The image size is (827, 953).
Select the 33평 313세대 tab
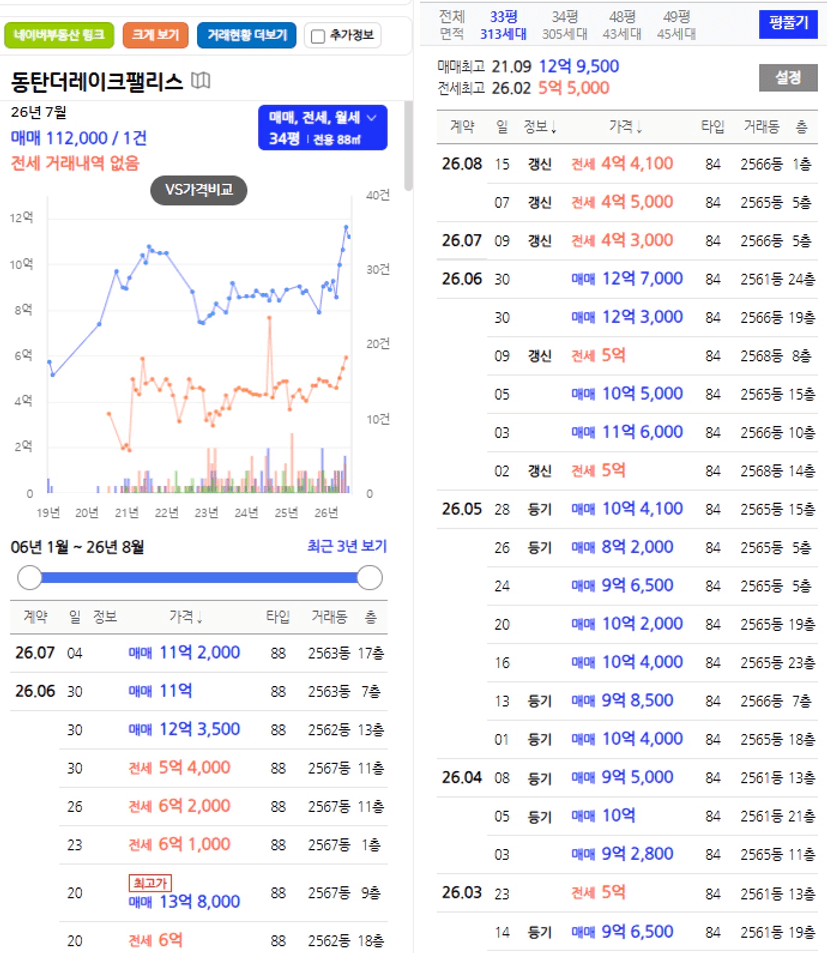click(503, 25)
